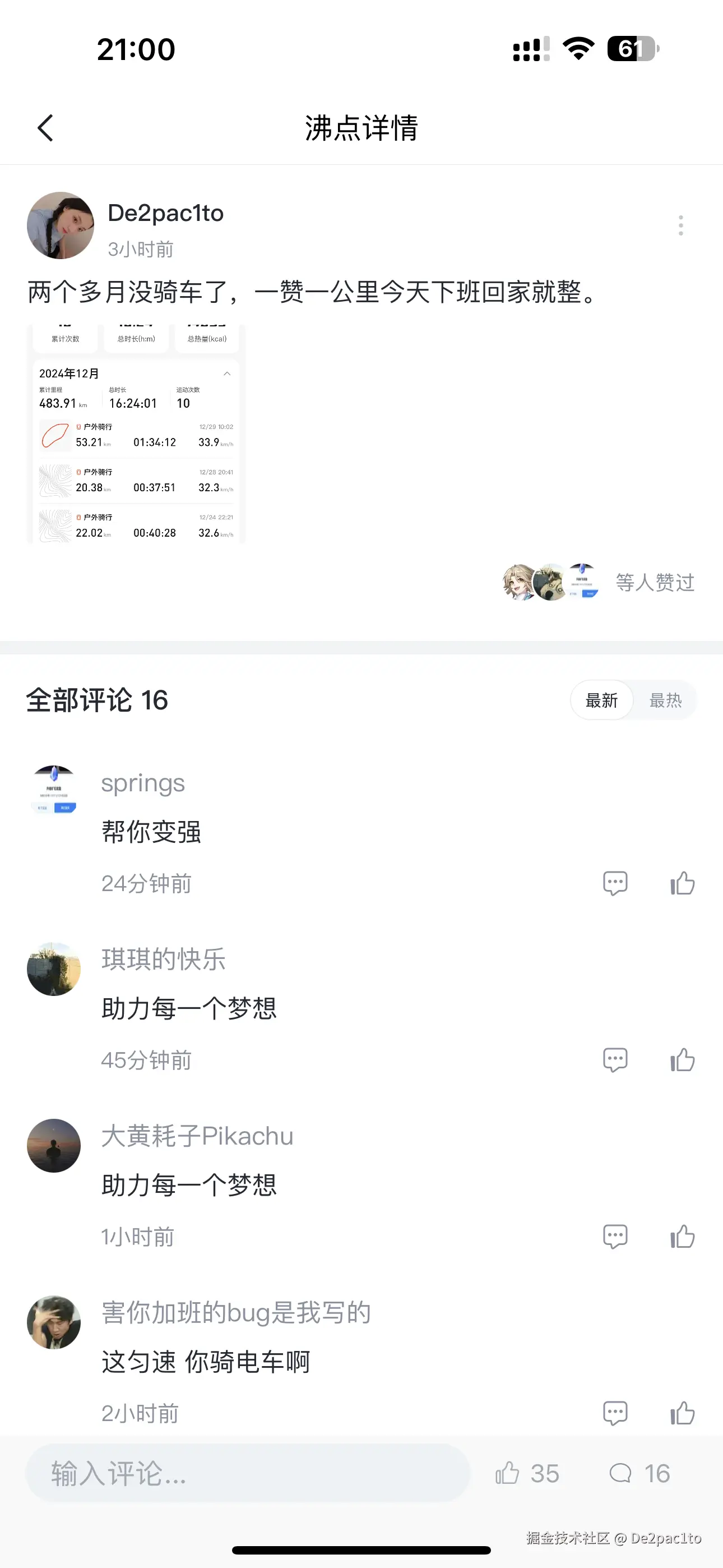The width and height of the screenshot is (723, 1568).
Task: Open springs' profile via username
Action: [x=142, y=782]
